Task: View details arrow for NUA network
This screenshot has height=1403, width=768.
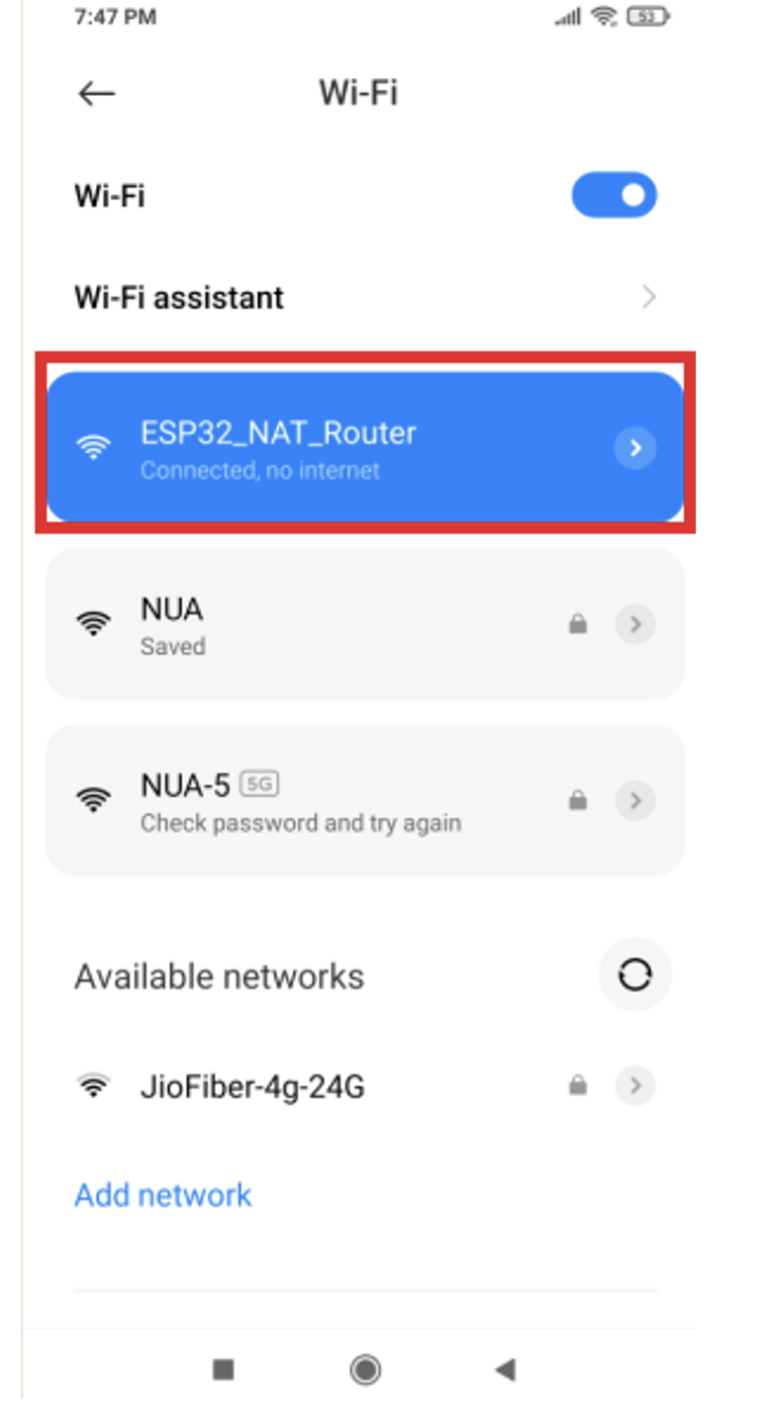Action: [x=635, y=625]
